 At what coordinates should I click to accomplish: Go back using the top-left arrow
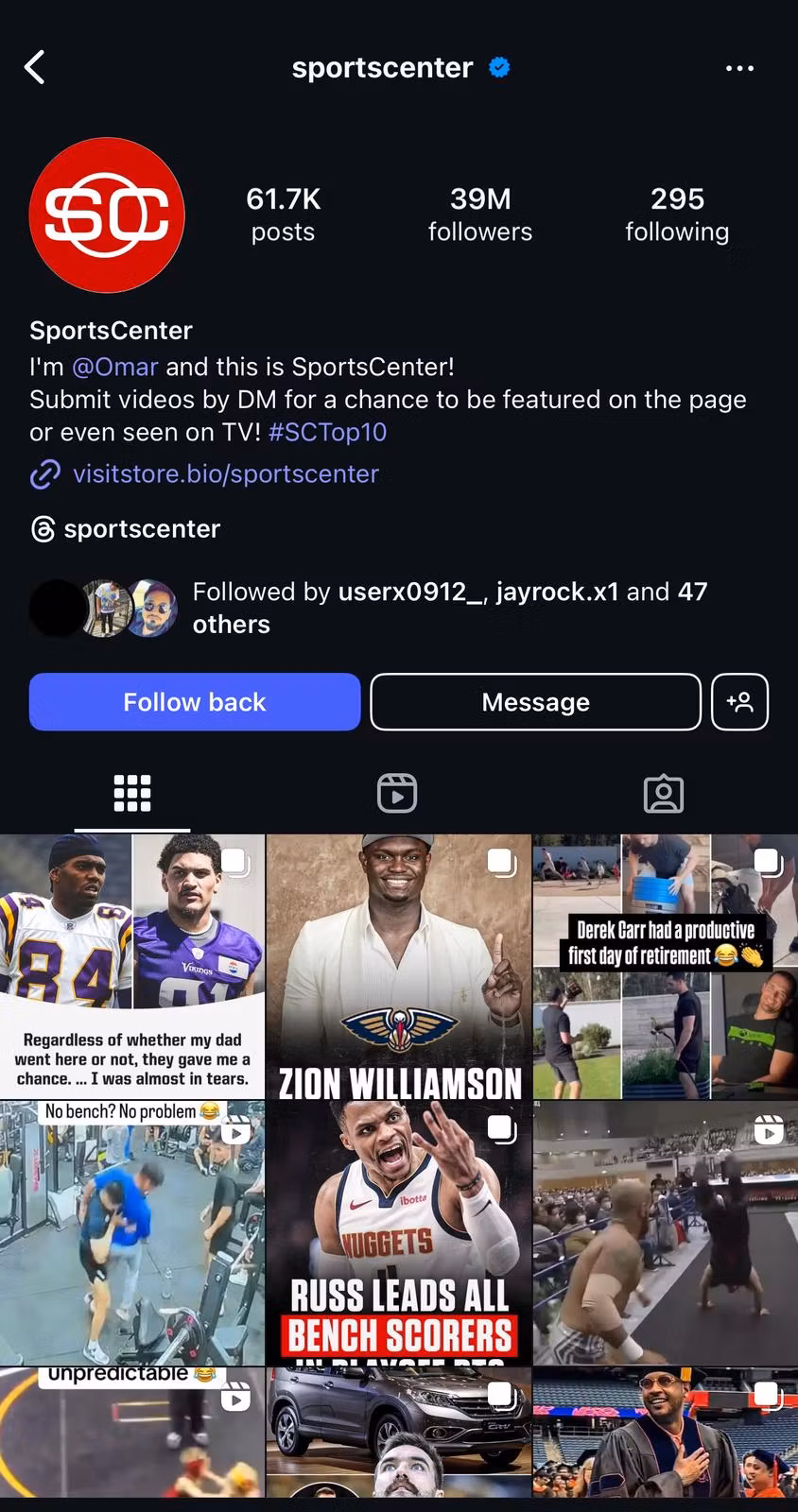pyautogui.click(x=35, y=68)
